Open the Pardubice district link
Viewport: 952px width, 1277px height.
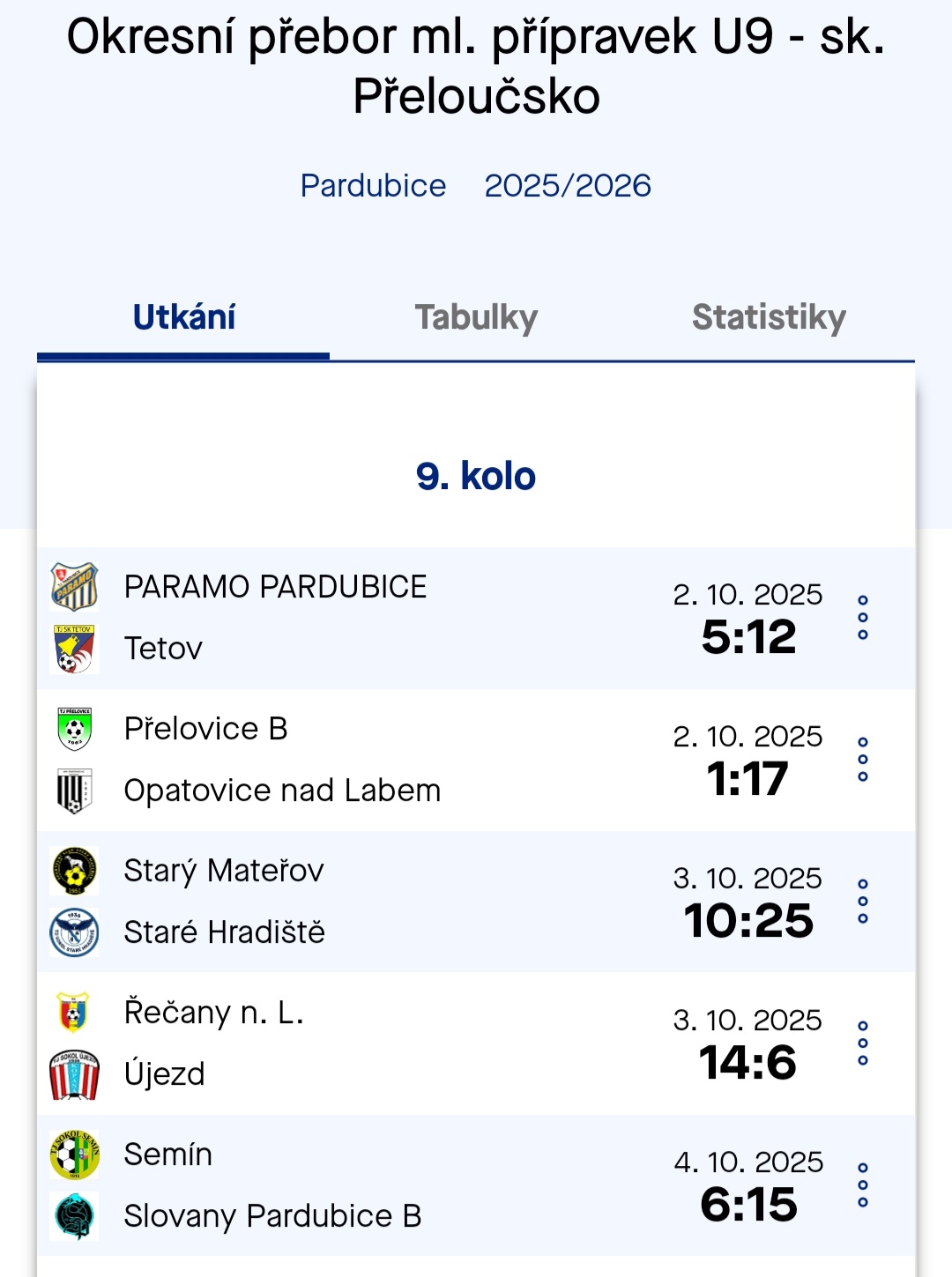click(373, 186)
